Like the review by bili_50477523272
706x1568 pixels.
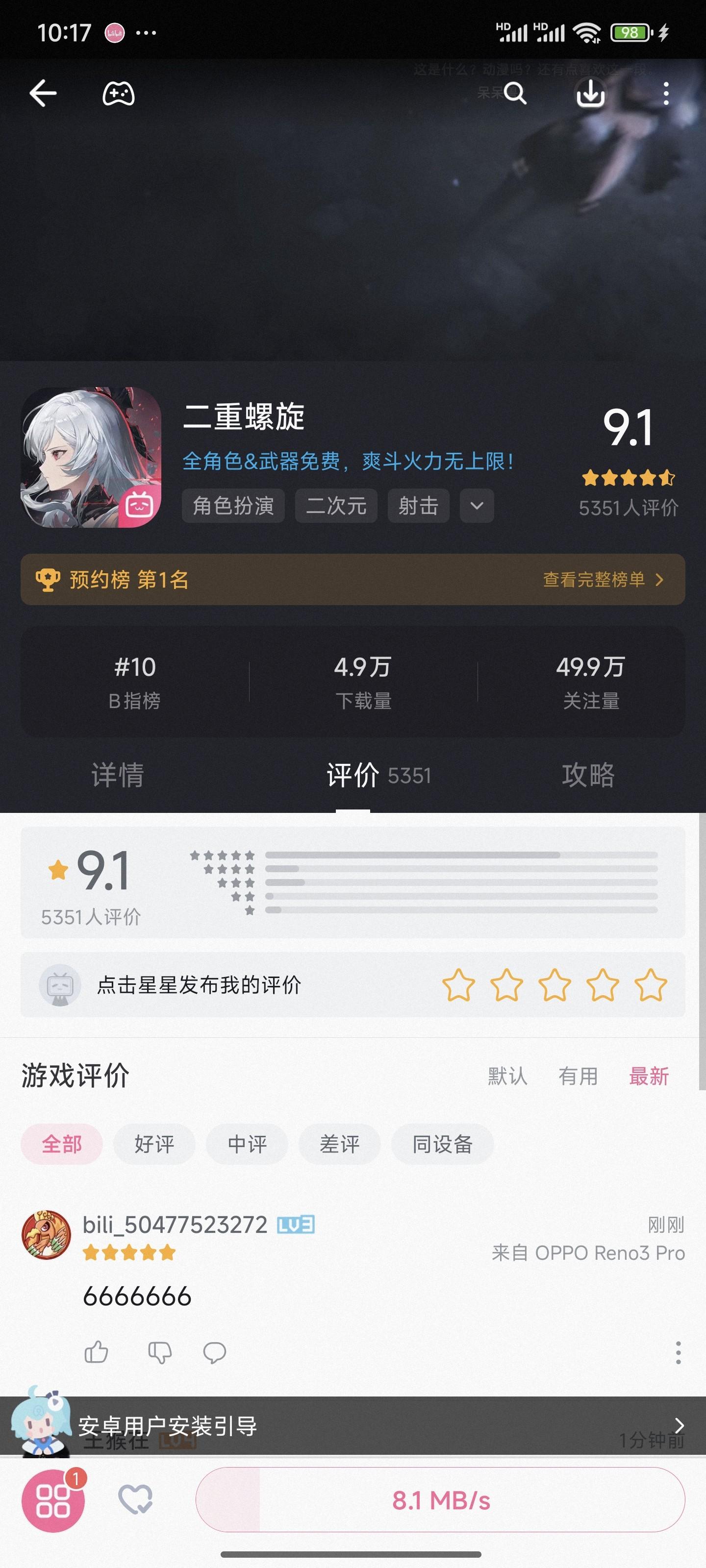(96, 1352)
